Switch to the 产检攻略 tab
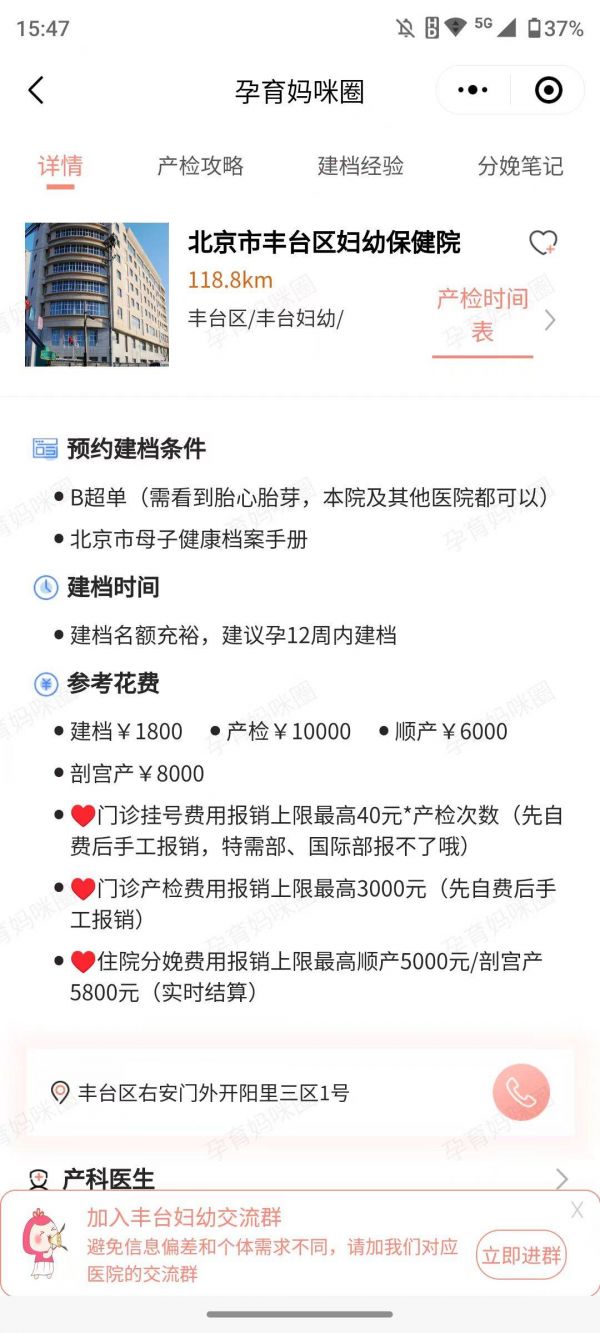Viewport: 600px width, 1333px height. coord(200,166)
